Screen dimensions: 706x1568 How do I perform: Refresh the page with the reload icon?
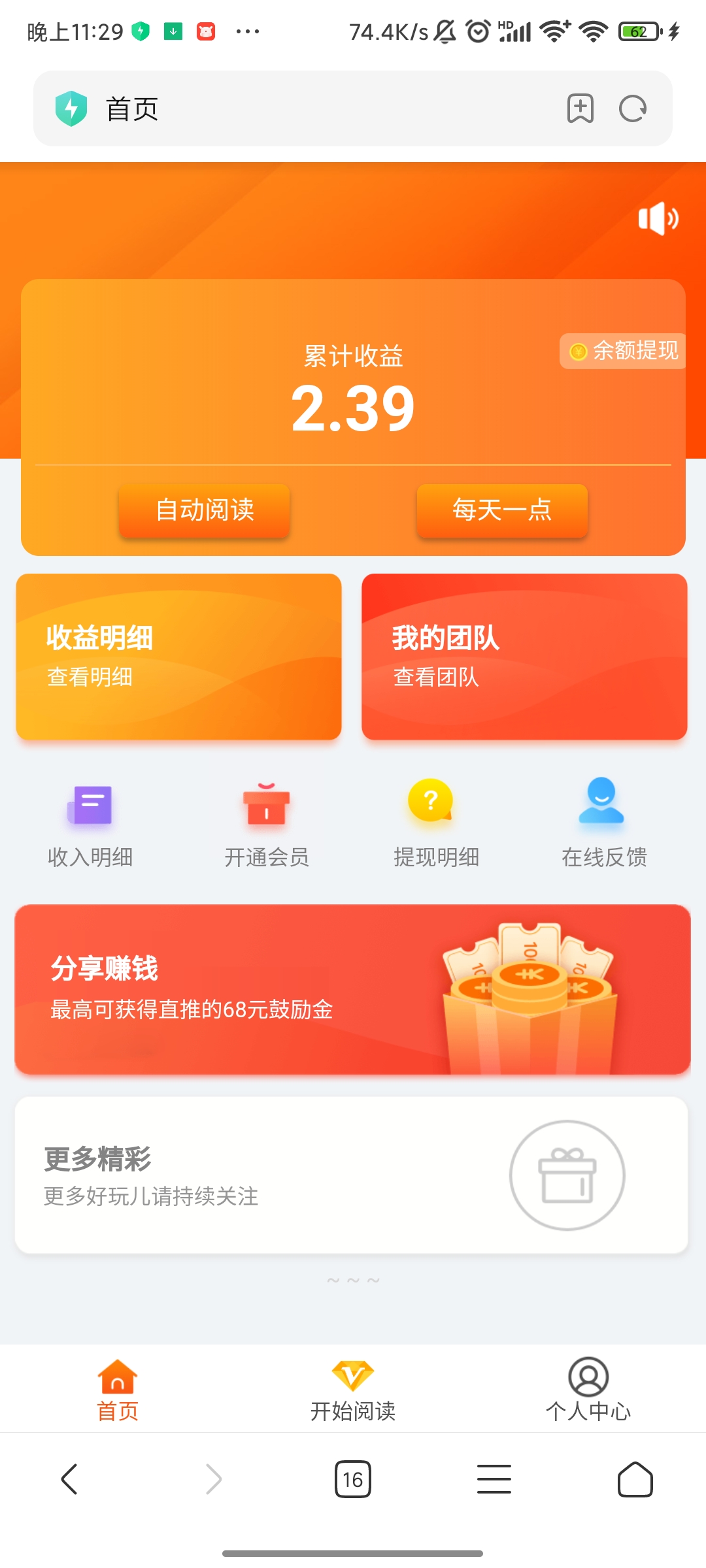[x=631, y=108]
